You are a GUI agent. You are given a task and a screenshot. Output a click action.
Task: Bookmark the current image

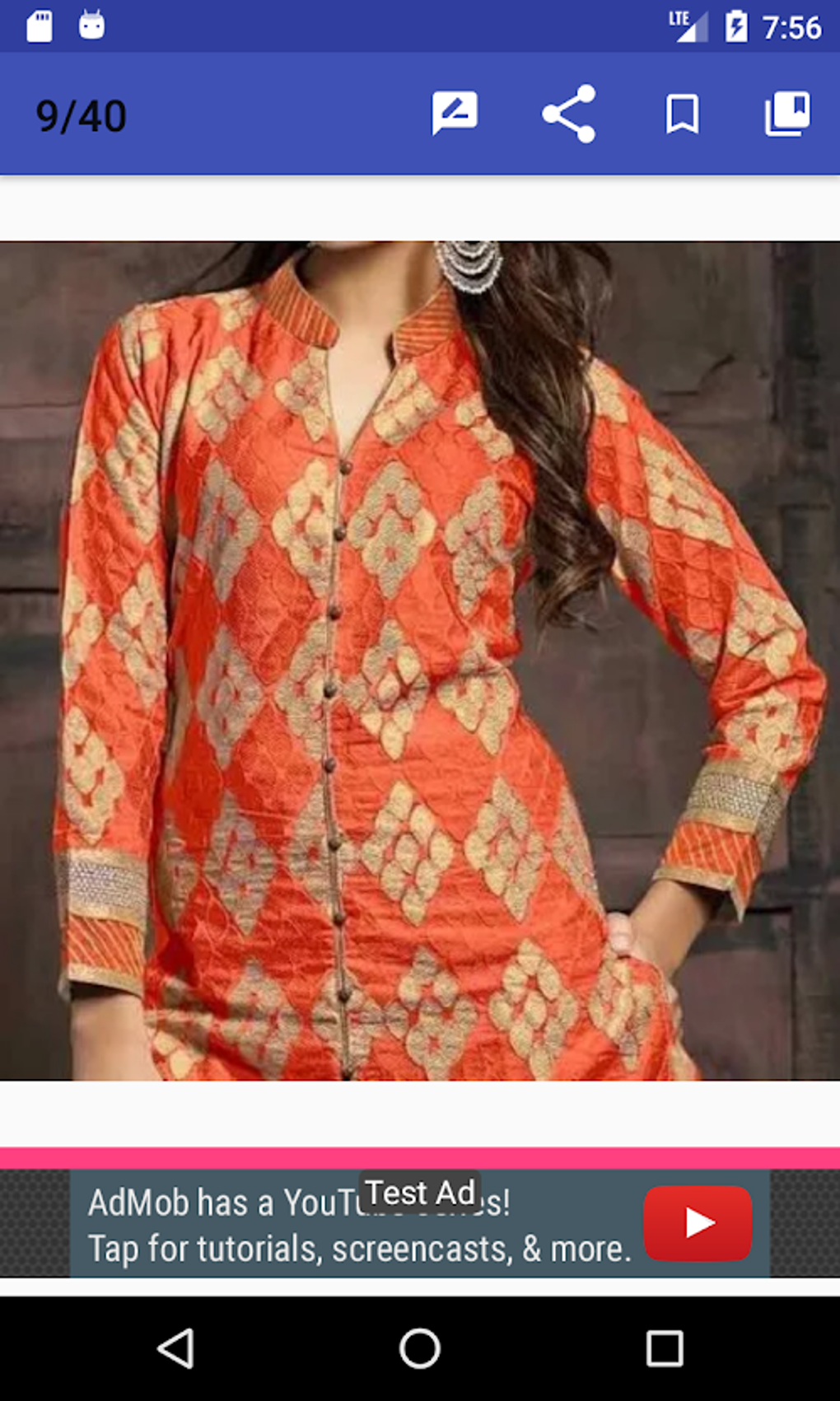(x=682, y=114)
